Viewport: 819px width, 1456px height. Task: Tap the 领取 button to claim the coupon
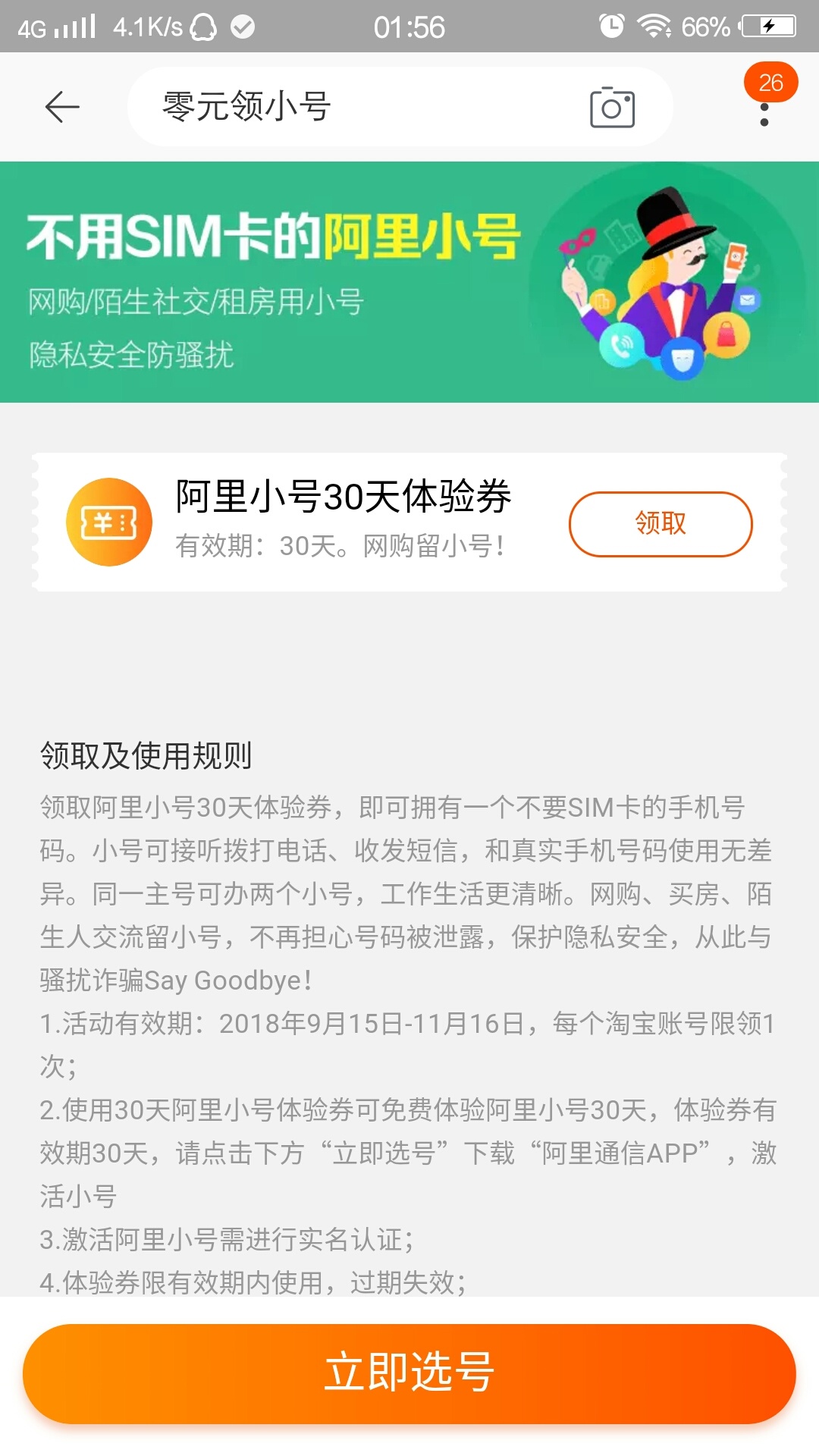660,523
